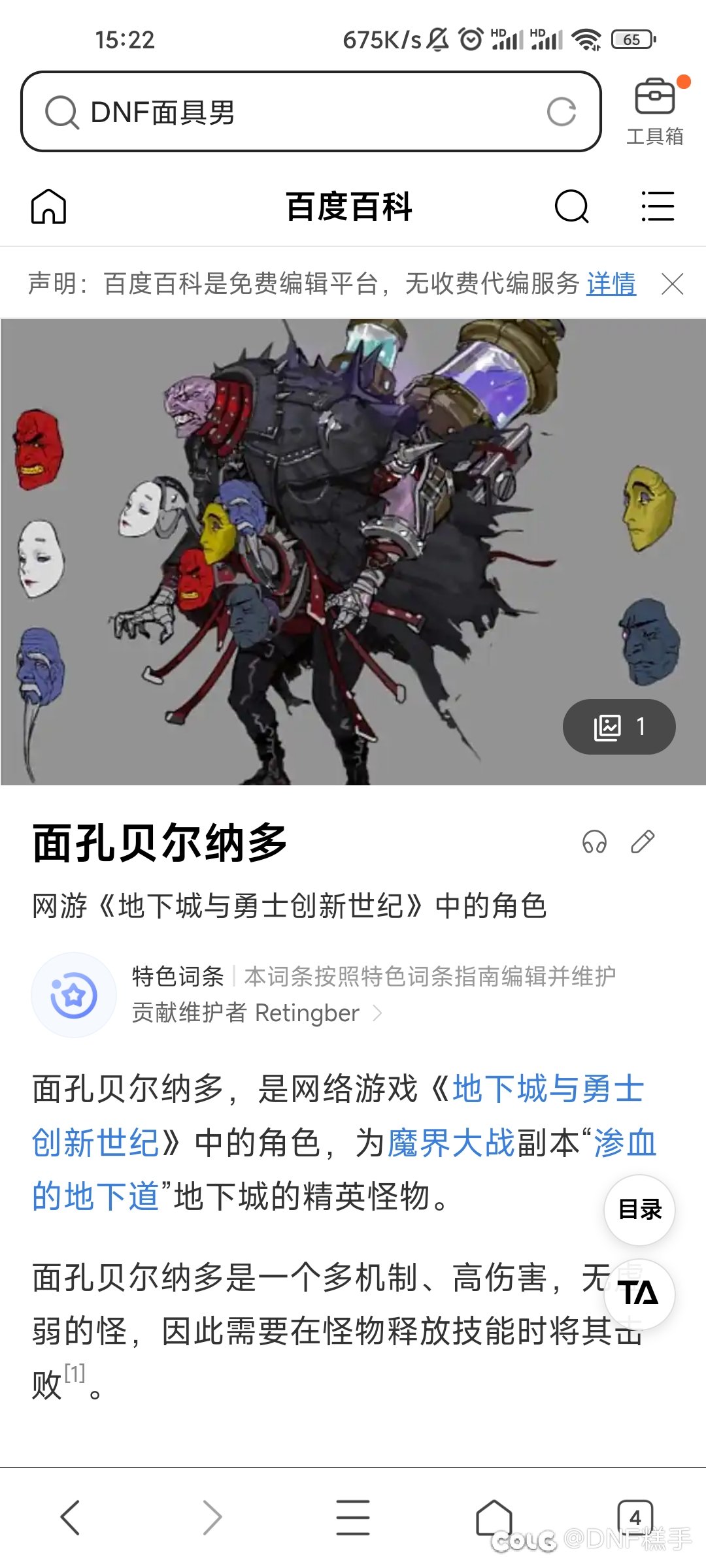Tap the TA floating button
The image size is (706, 1568).
639,1294
